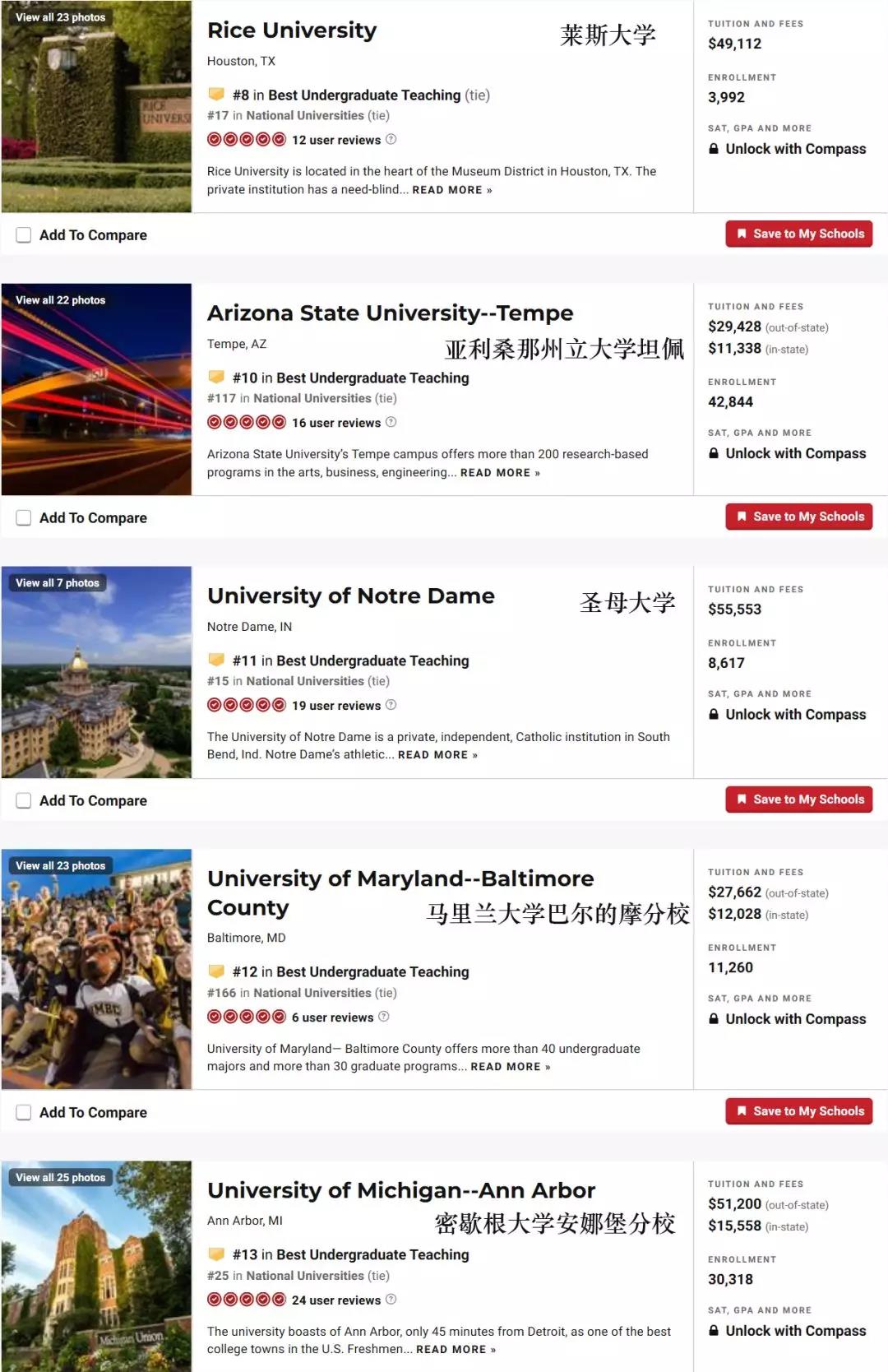
Task: Save Maryland--Baltimore County to My Schools
Action: [798, 1111]
